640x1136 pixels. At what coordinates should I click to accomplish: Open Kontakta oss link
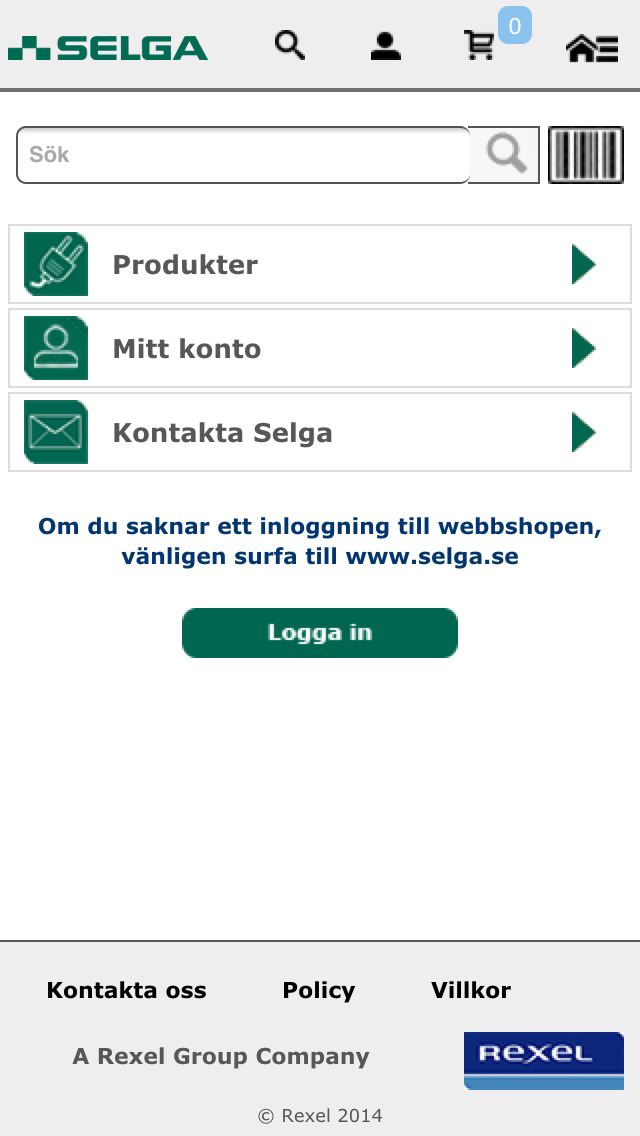click(x=126, y=990)
